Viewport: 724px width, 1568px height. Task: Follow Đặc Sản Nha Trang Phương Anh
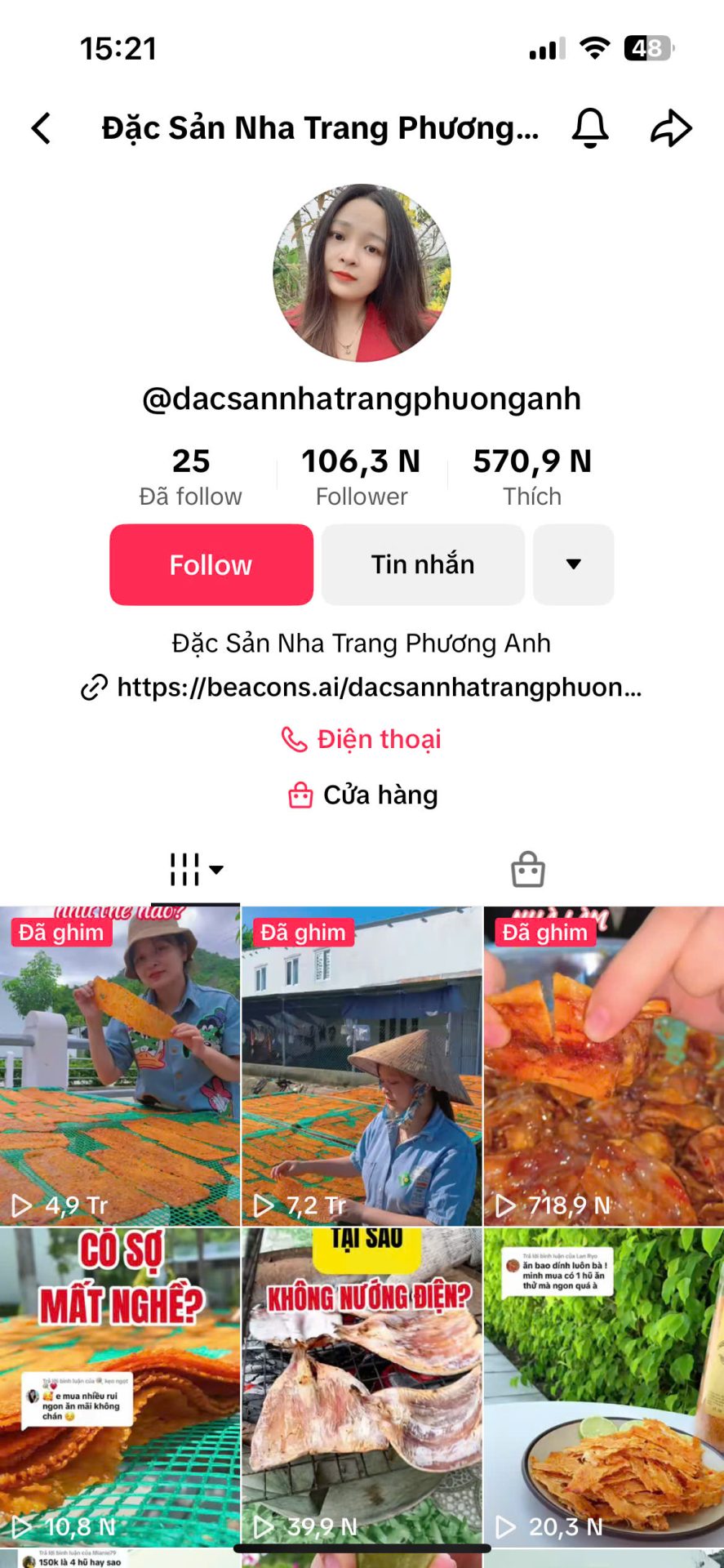coord(211,564)
